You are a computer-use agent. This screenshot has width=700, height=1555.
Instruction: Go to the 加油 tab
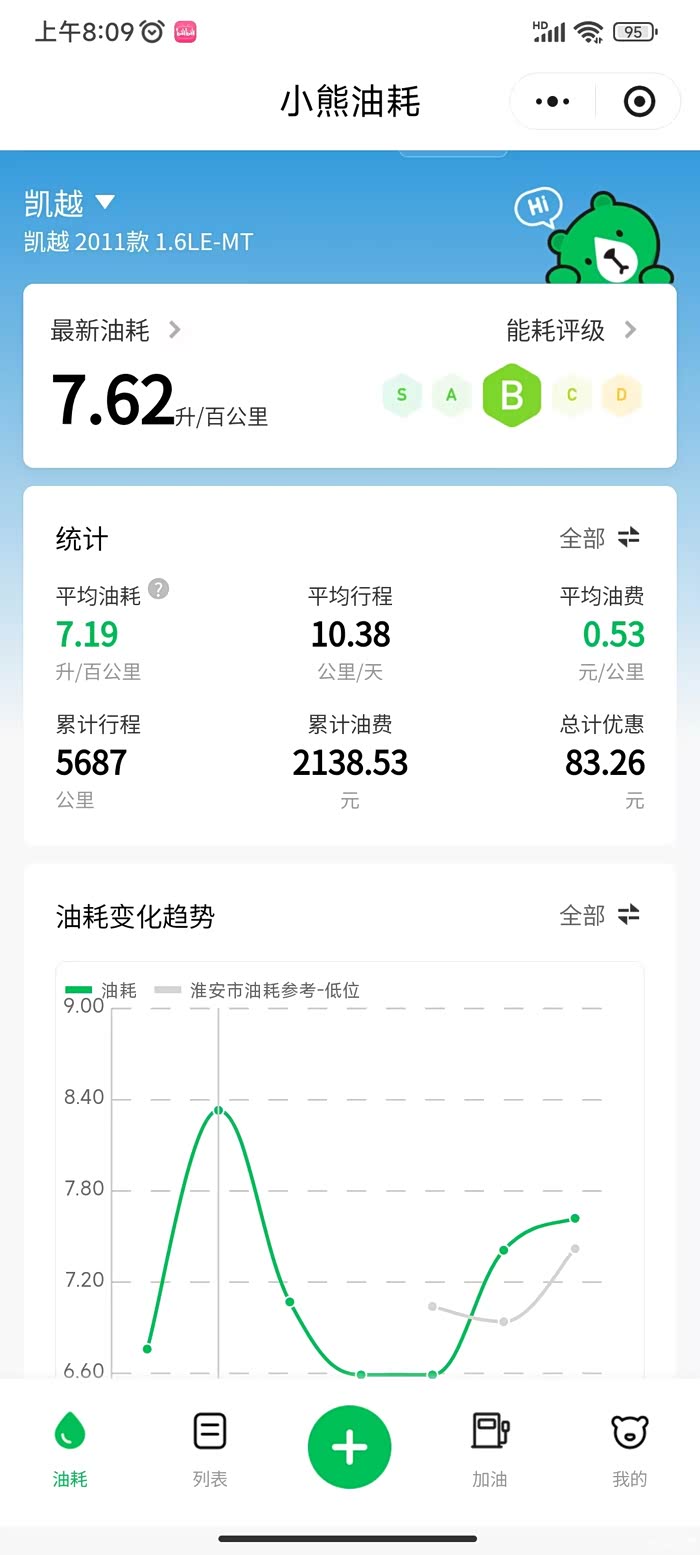pos(490,1447)
